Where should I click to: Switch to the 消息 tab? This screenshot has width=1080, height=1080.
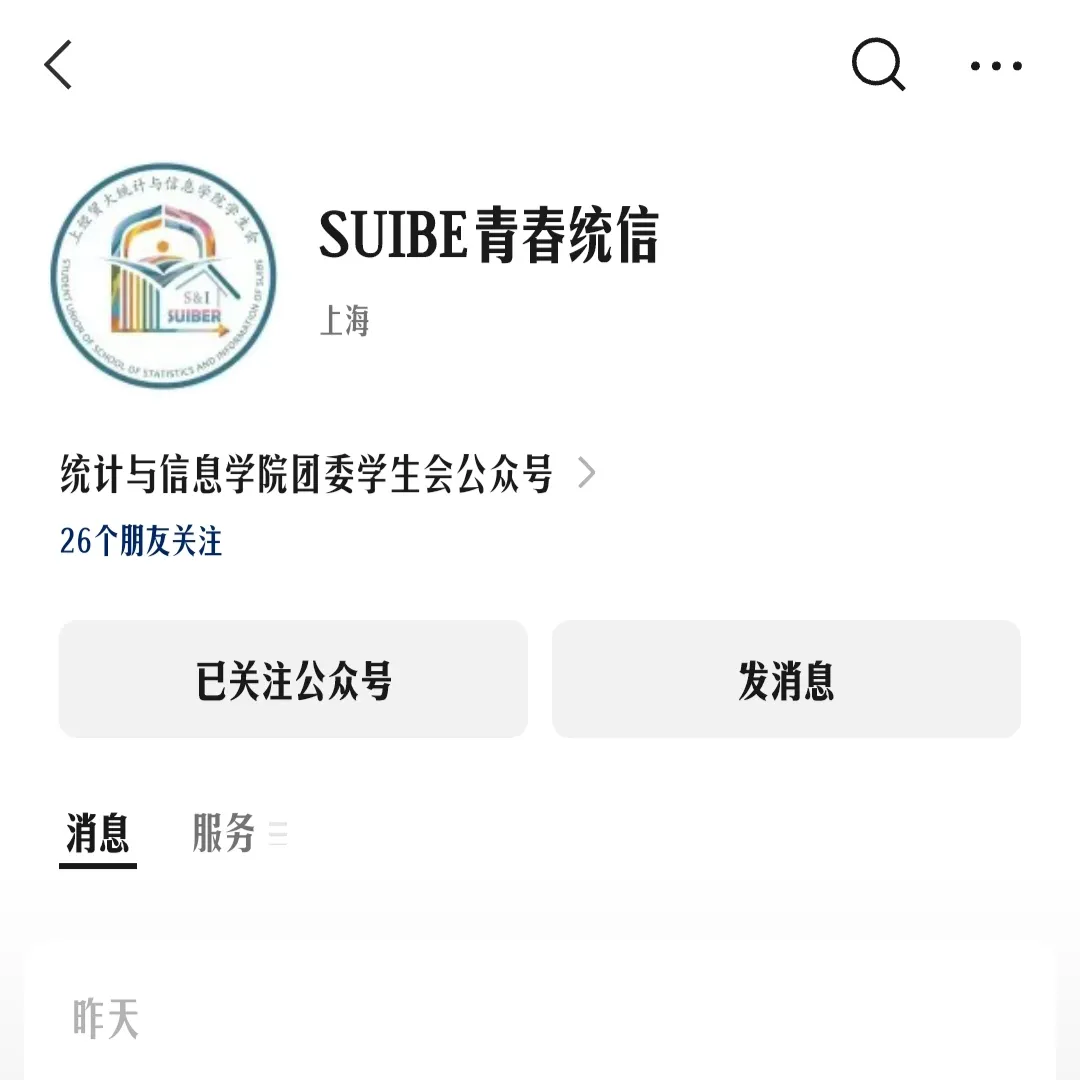click(x=98, y=833)
